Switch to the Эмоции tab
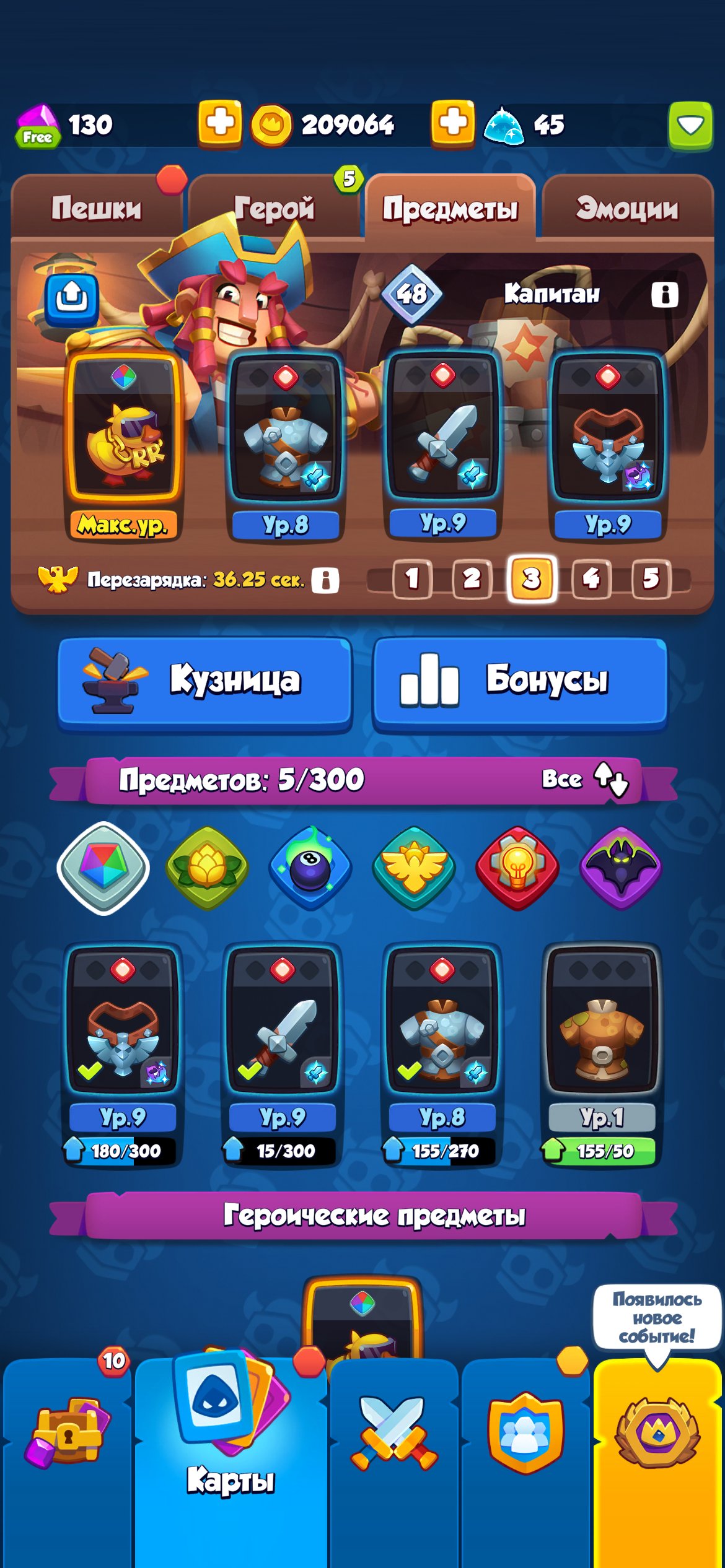Screen dimensions: 725x1568 [x=627, y=207]
